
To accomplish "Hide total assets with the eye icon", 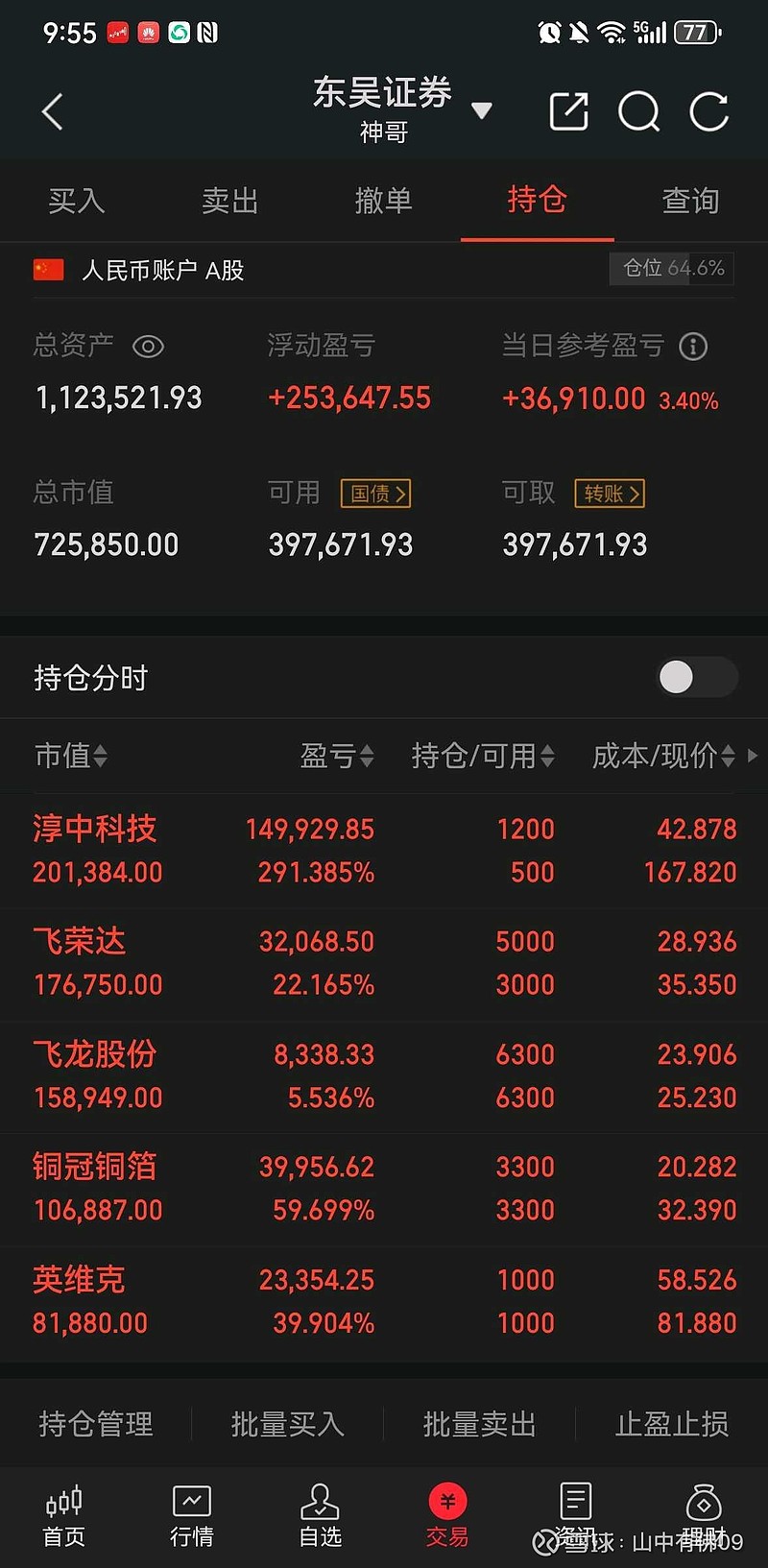I will tap(148, 346).
